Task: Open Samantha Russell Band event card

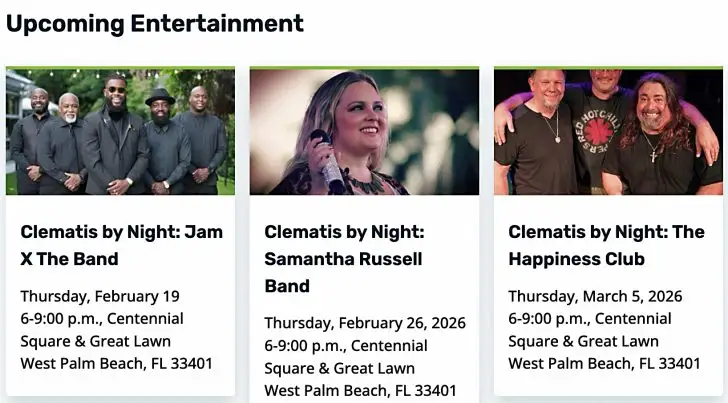Action: coord(343,258)
